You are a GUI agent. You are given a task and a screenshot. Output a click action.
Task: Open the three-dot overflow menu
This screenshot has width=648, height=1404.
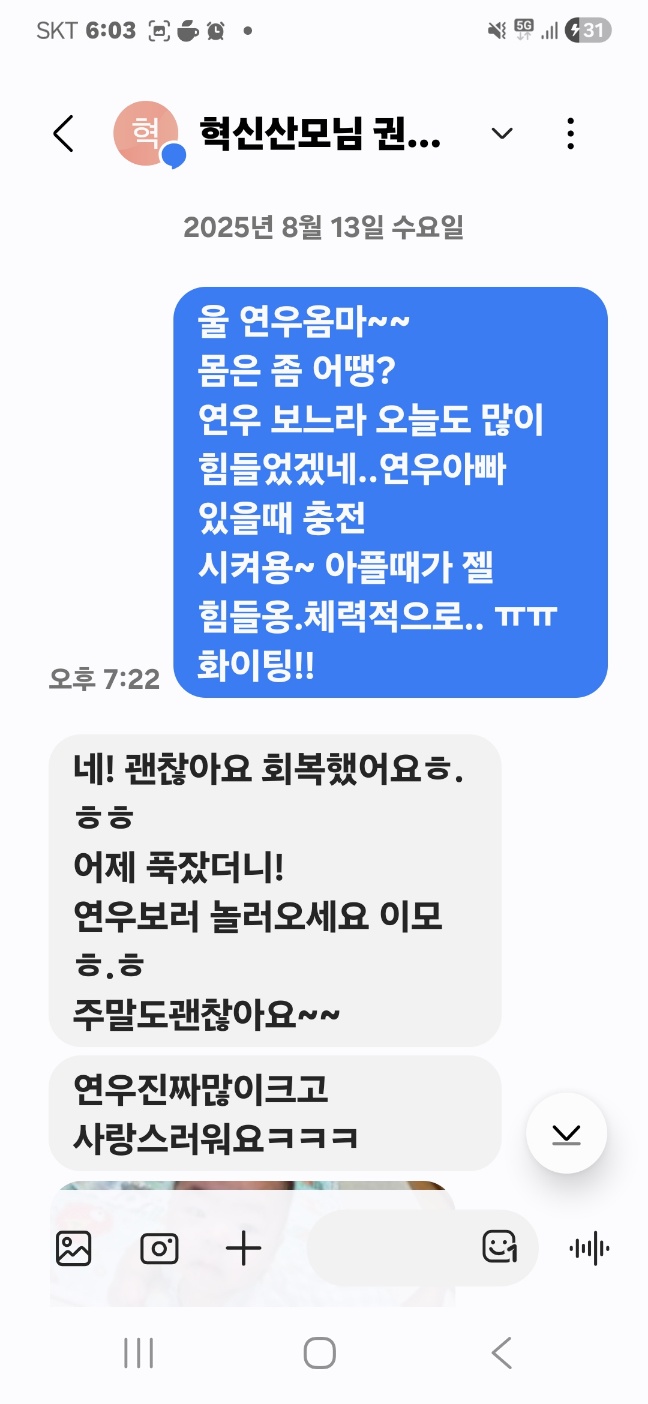(570, 134)
